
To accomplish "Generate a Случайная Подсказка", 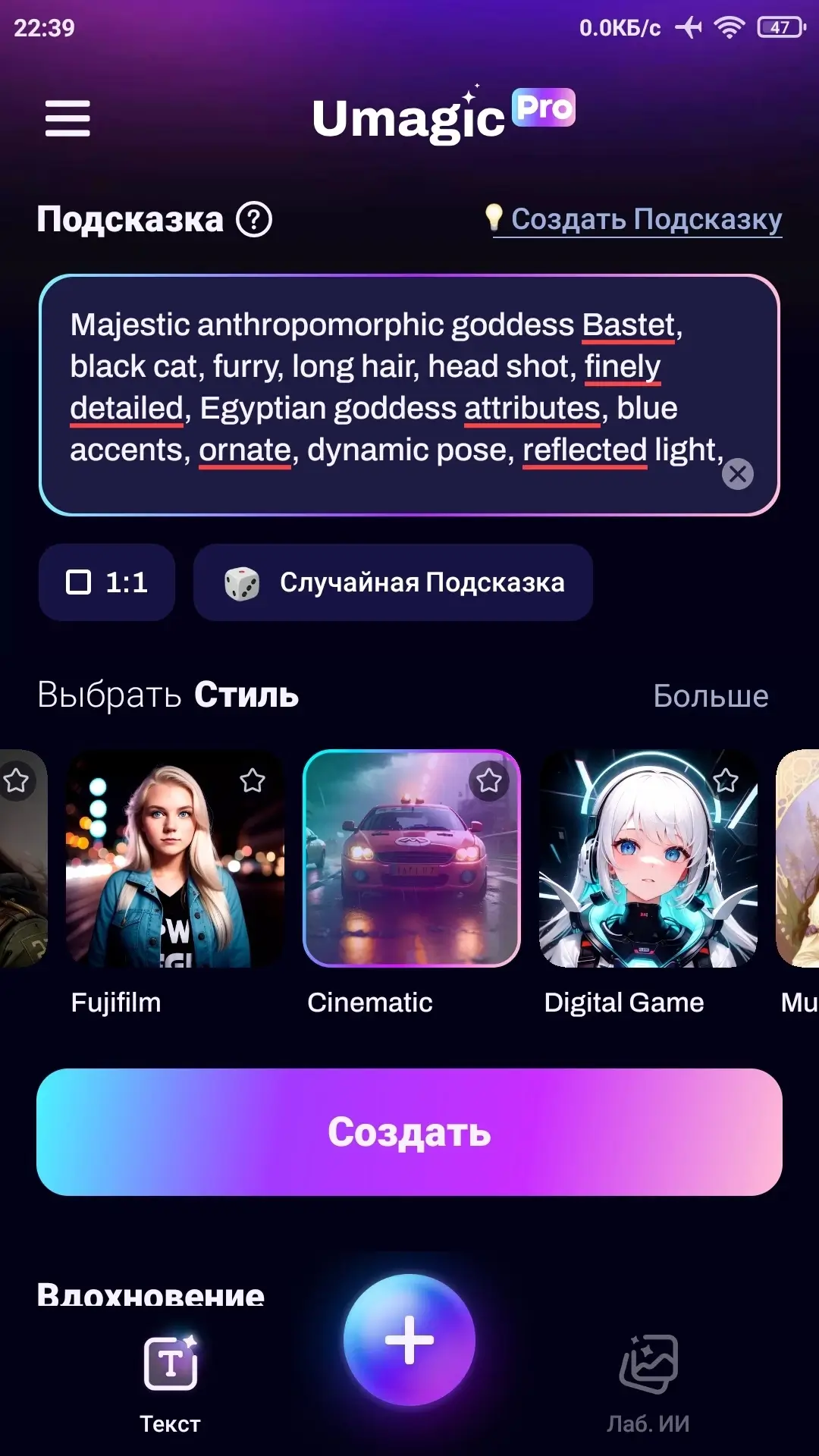I will point(393,582).
